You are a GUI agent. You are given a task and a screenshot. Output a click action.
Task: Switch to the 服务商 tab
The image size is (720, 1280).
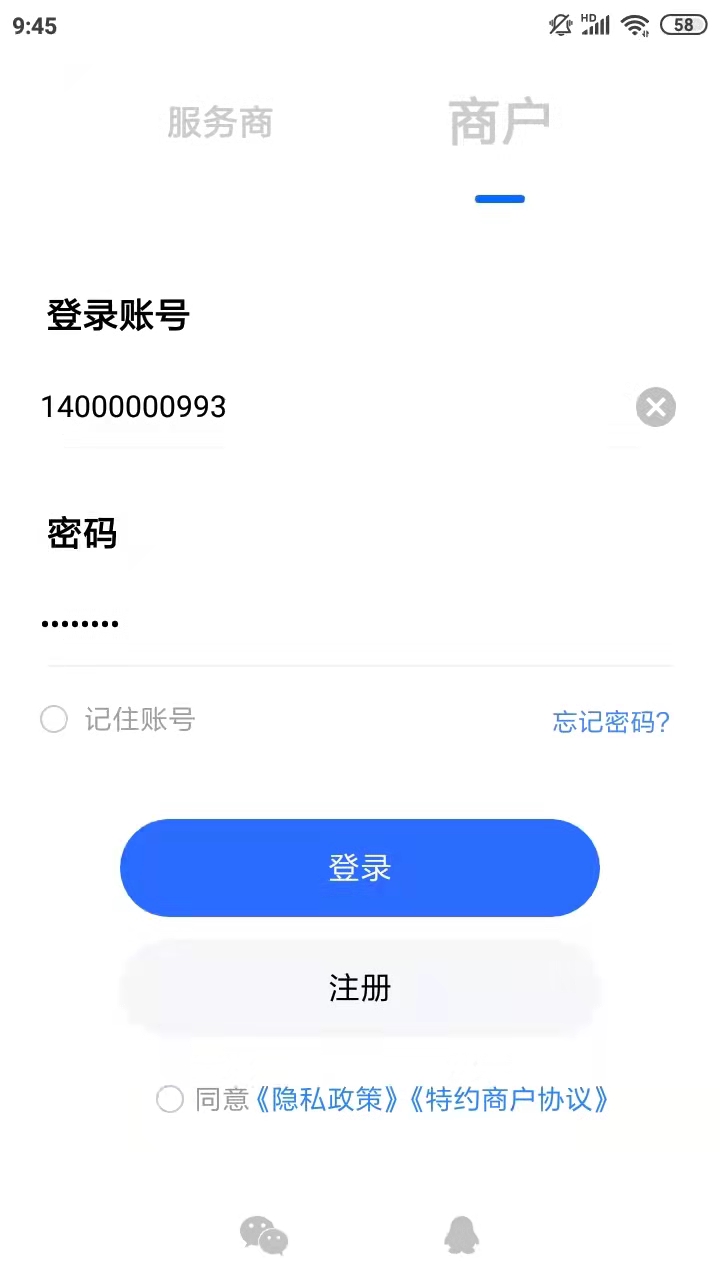(220, 122)
